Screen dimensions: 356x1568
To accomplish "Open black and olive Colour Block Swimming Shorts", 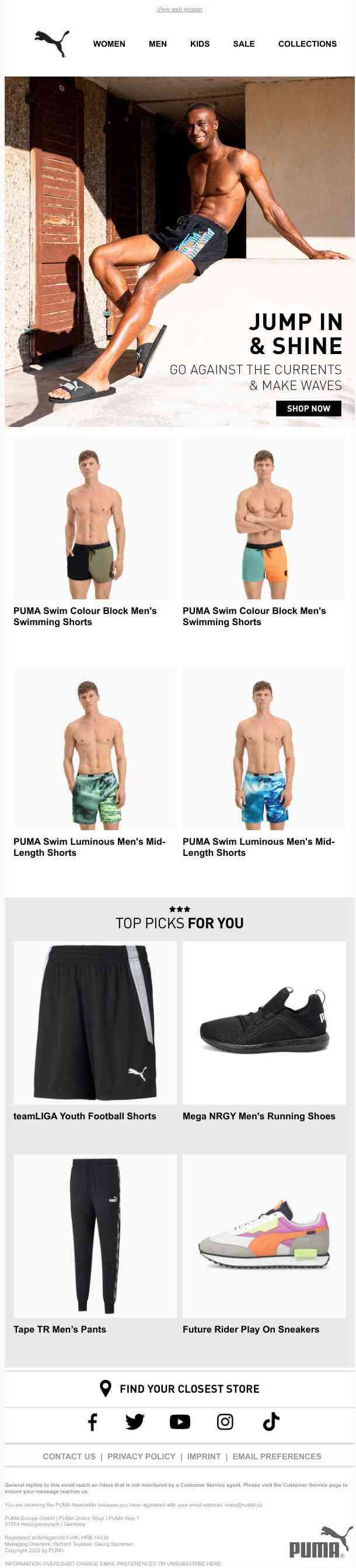I will tap(95, 525).
